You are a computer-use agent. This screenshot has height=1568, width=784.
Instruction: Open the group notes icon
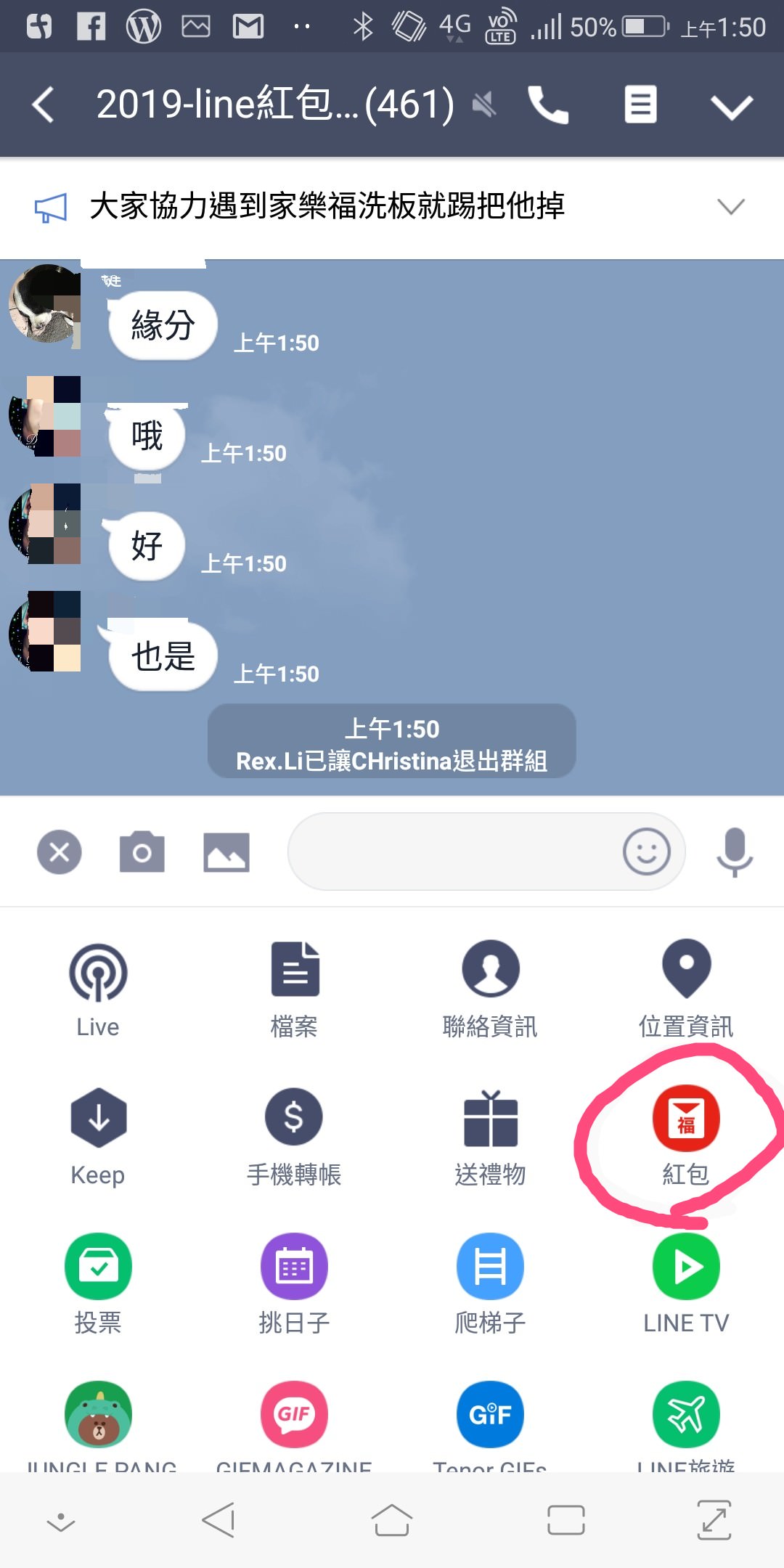[x=640, y=105]
